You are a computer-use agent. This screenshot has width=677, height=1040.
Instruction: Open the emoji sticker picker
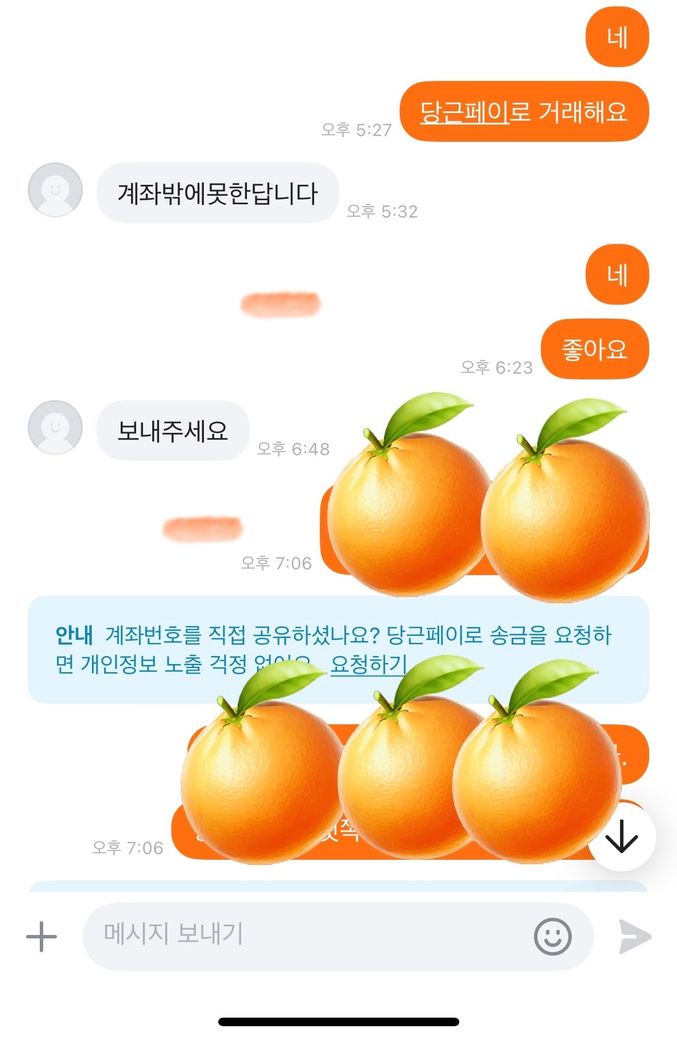(553, 937)
